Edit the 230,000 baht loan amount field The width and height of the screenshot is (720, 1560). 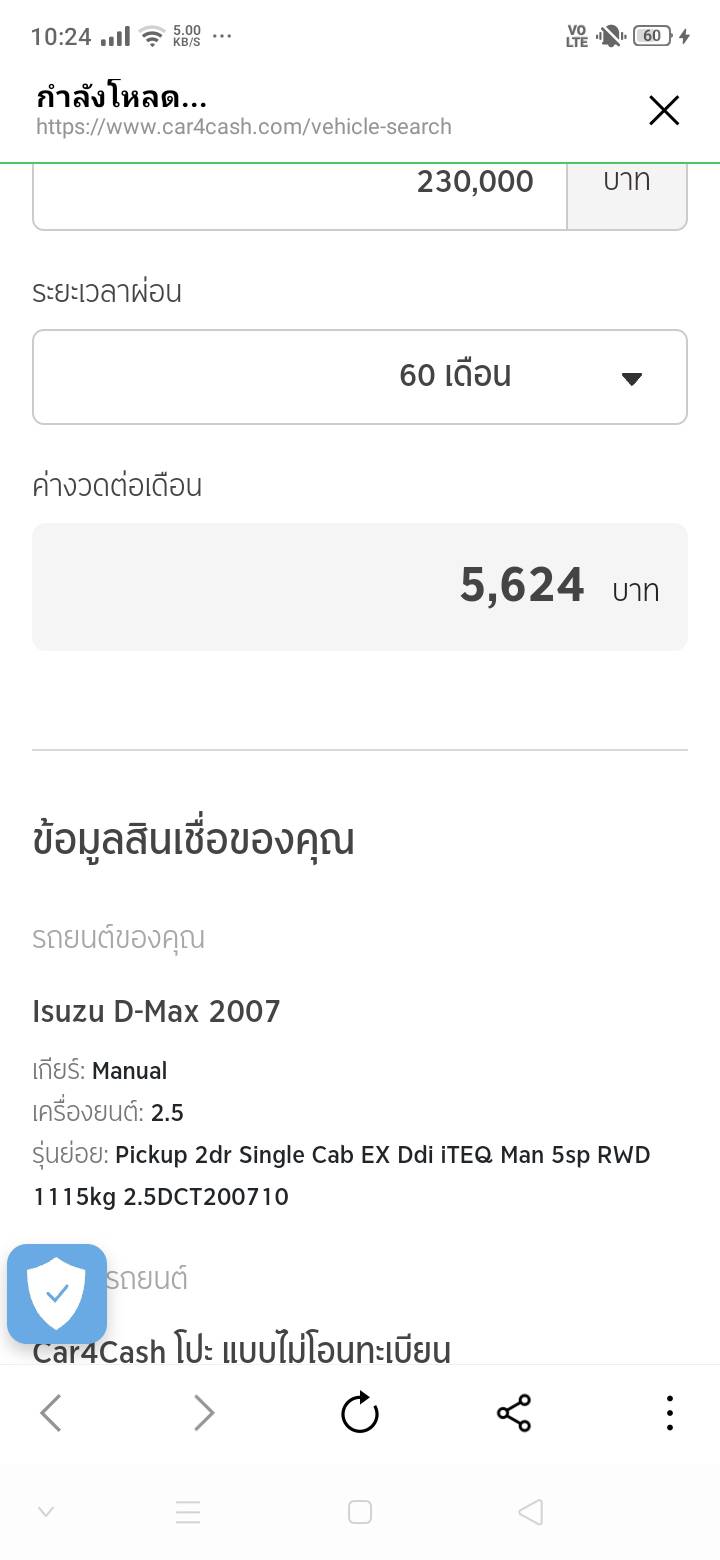click(300, 196)
